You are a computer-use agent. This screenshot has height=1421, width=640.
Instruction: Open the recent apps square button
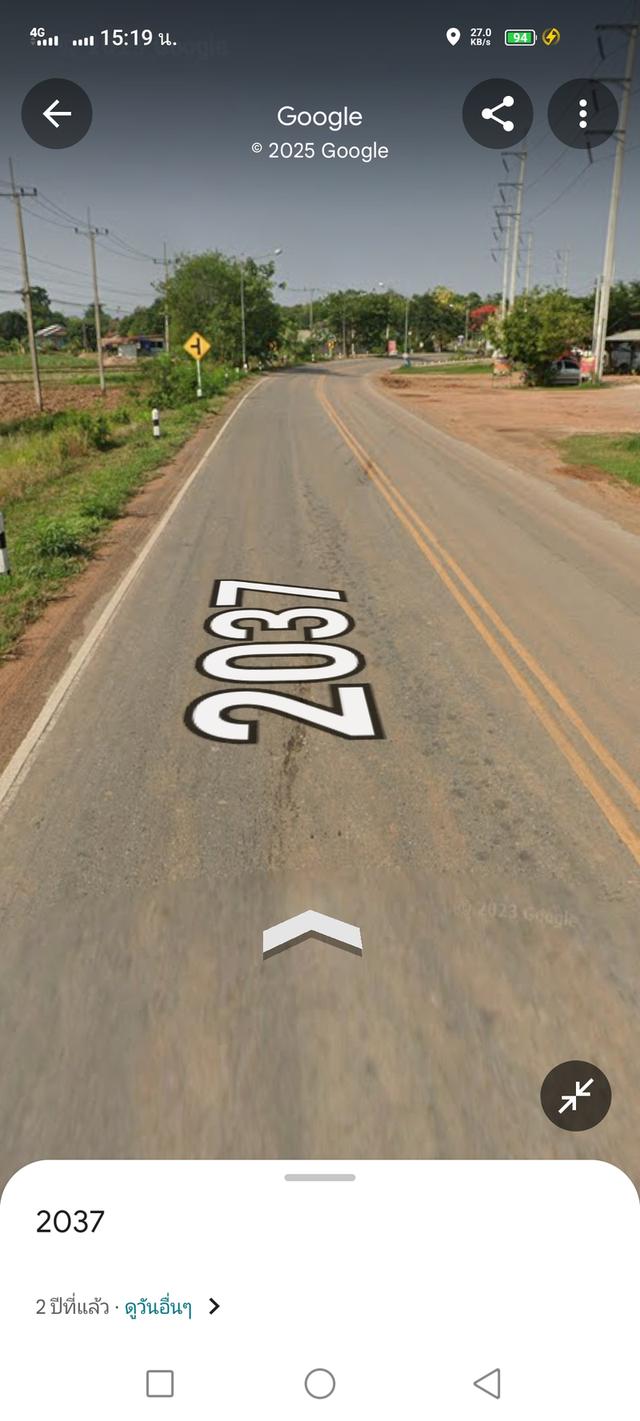point(160,1384)
